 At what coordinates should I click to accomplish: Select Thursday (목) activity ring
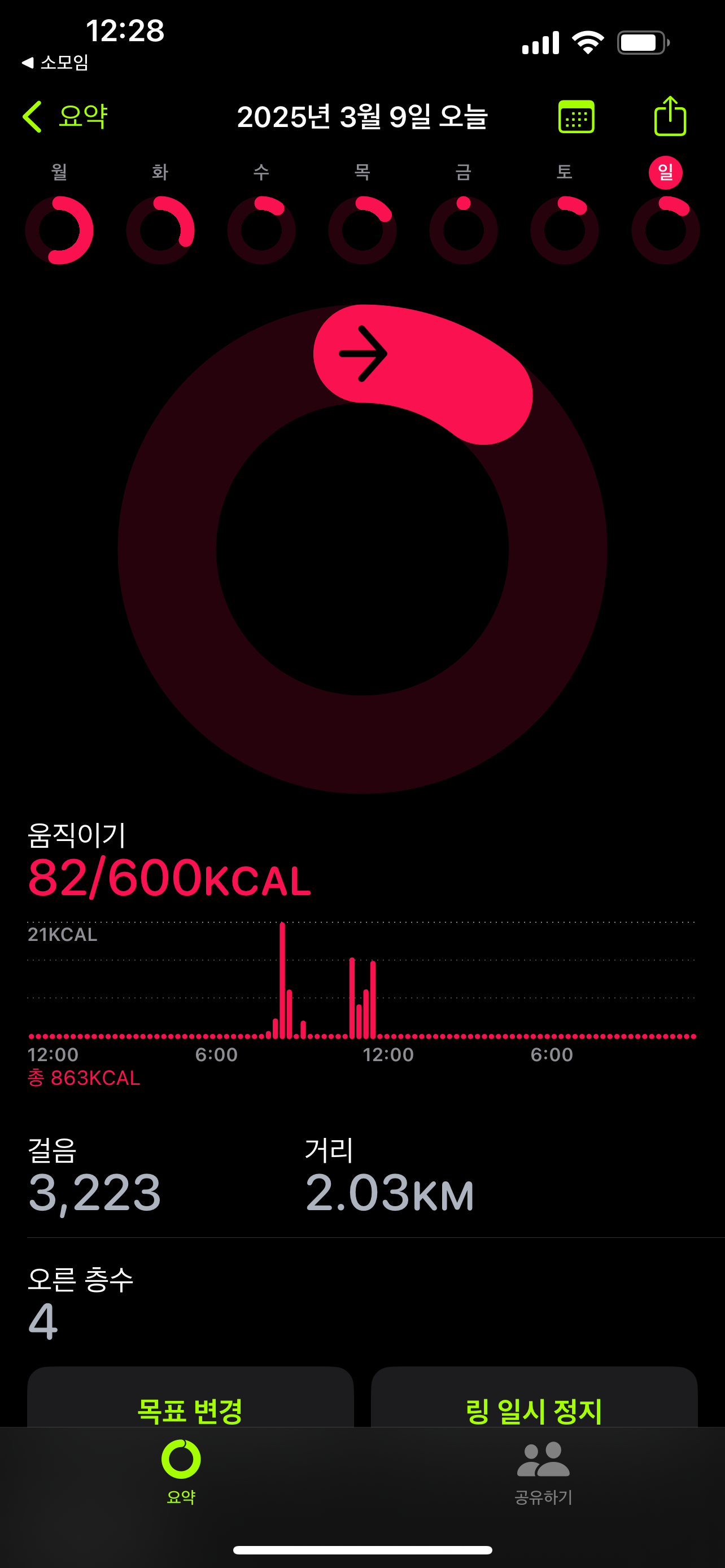(x=362, y=230)
